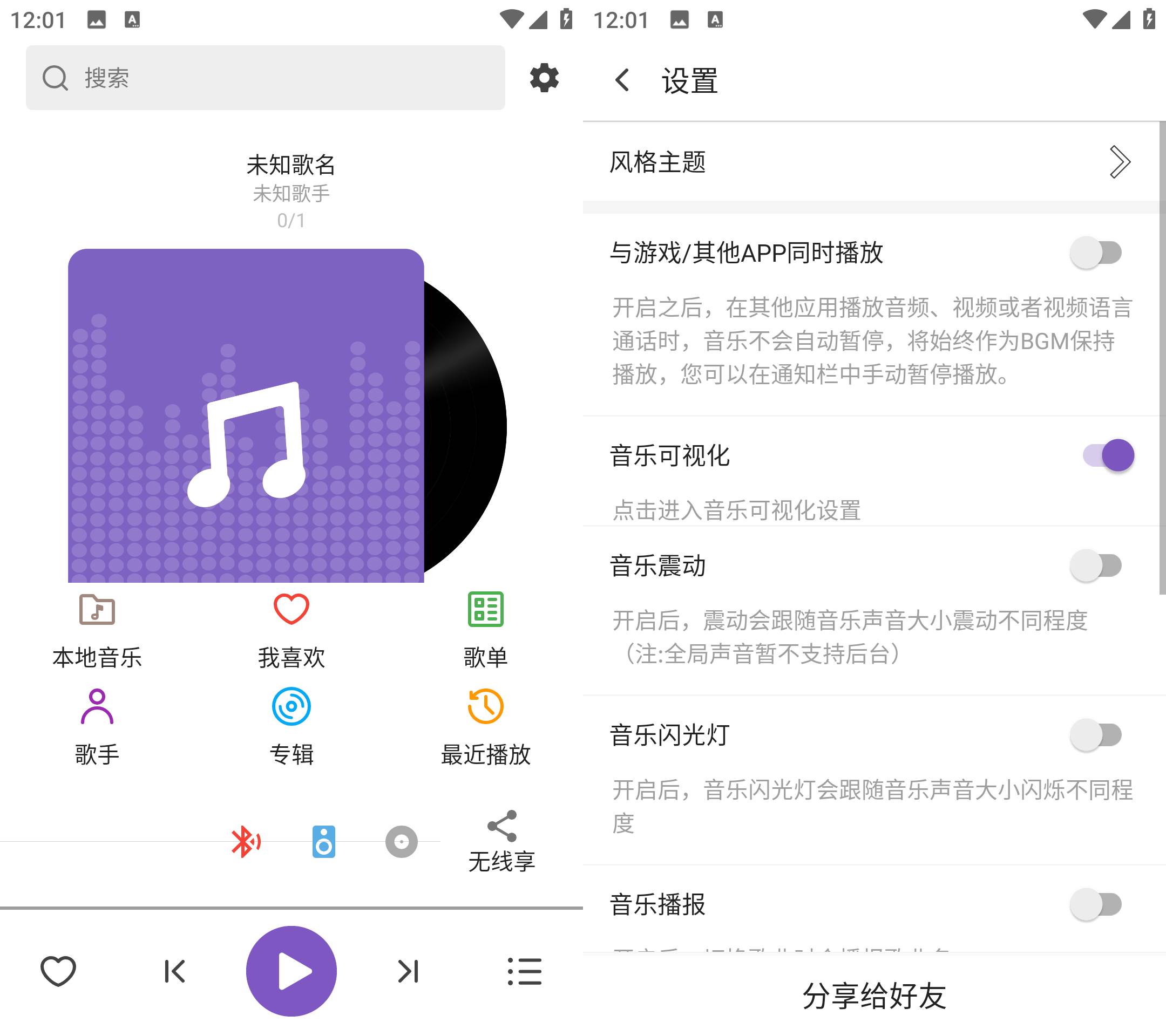Image resolution: width=1166 pixels, height=1036 pixels.
Task: Tap the 搜索 search box
Action: pyautogui.click(x=265, y=78)
